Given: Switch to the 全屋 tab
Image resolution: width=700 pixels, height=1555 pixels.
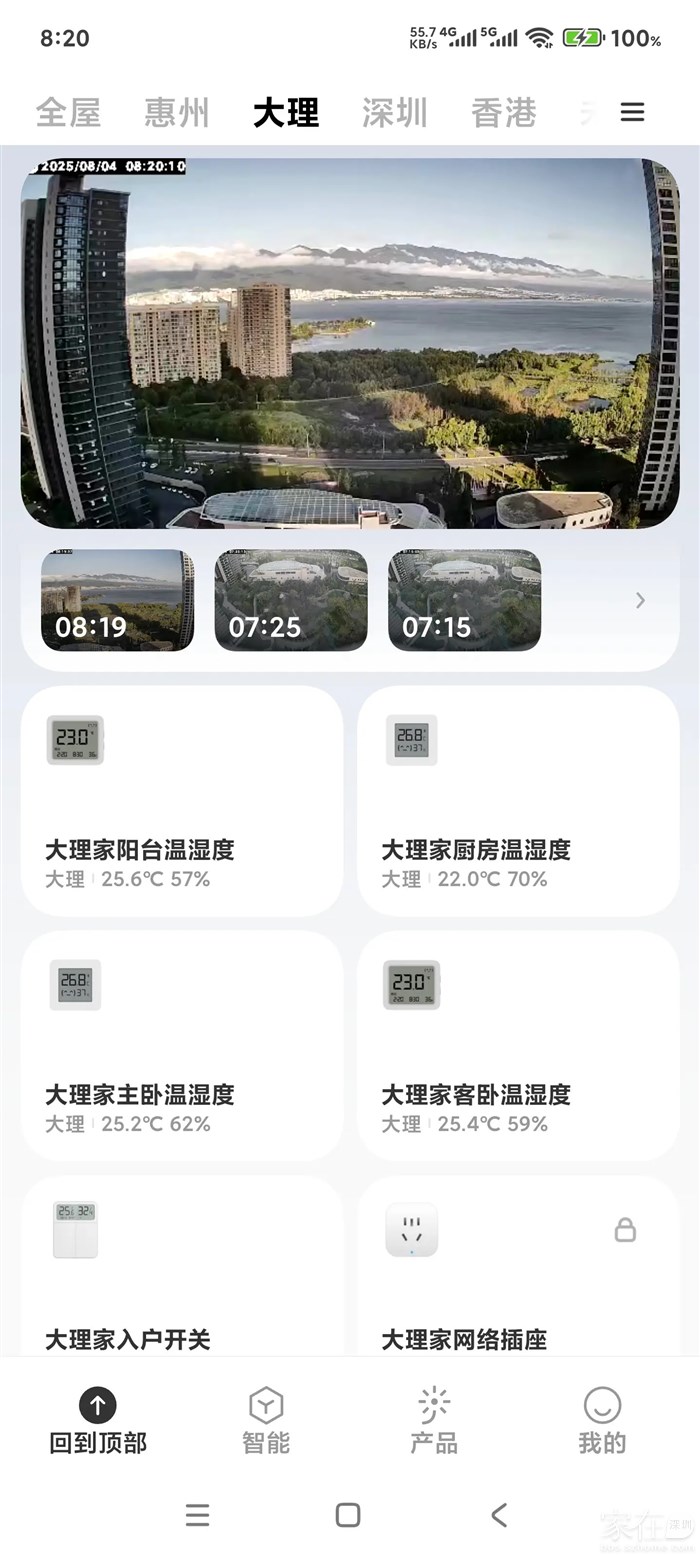Looking at the screenshot, I should (68, 113).
